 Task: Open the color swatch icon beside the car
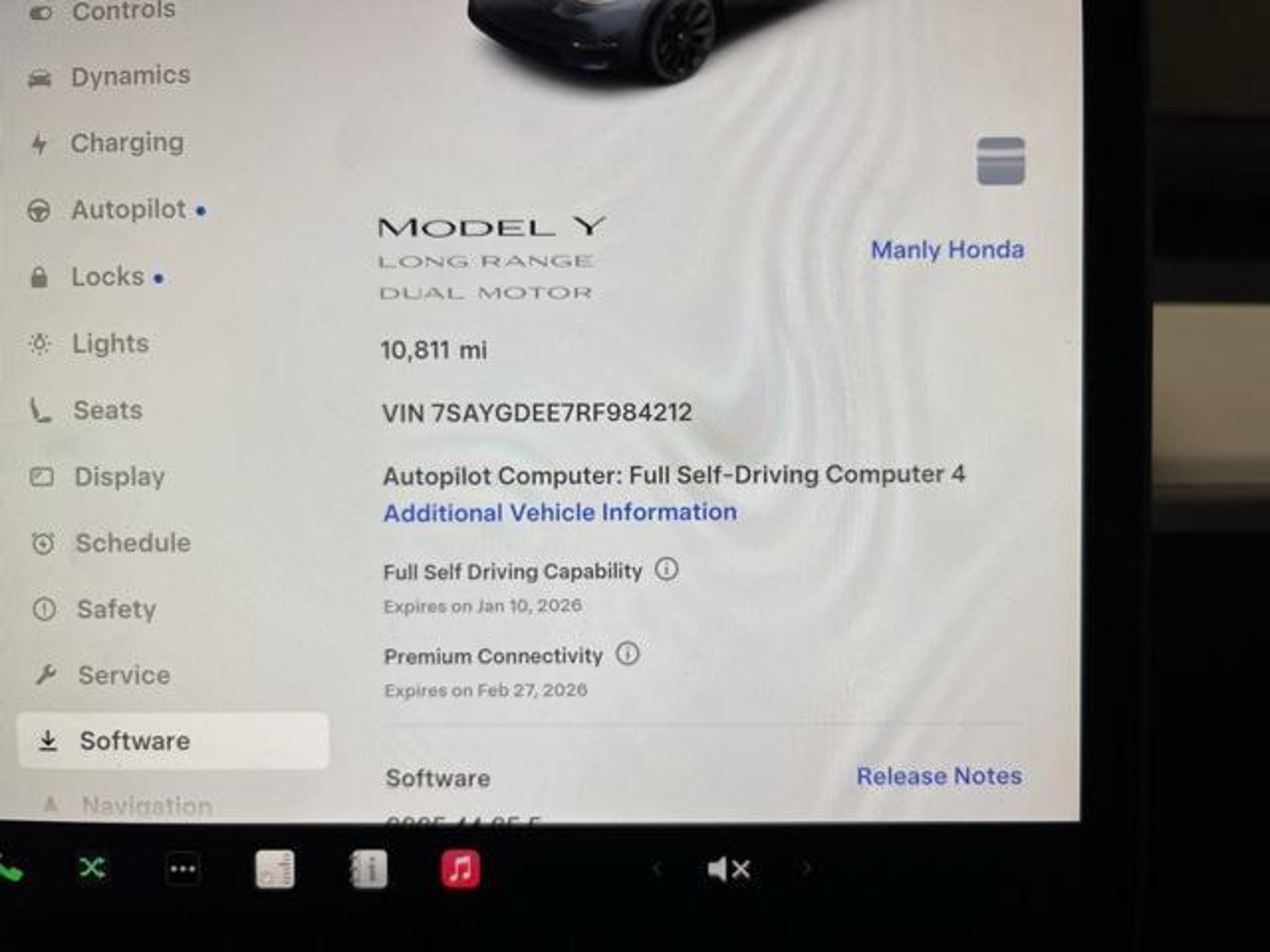[x=1000, y=162]
